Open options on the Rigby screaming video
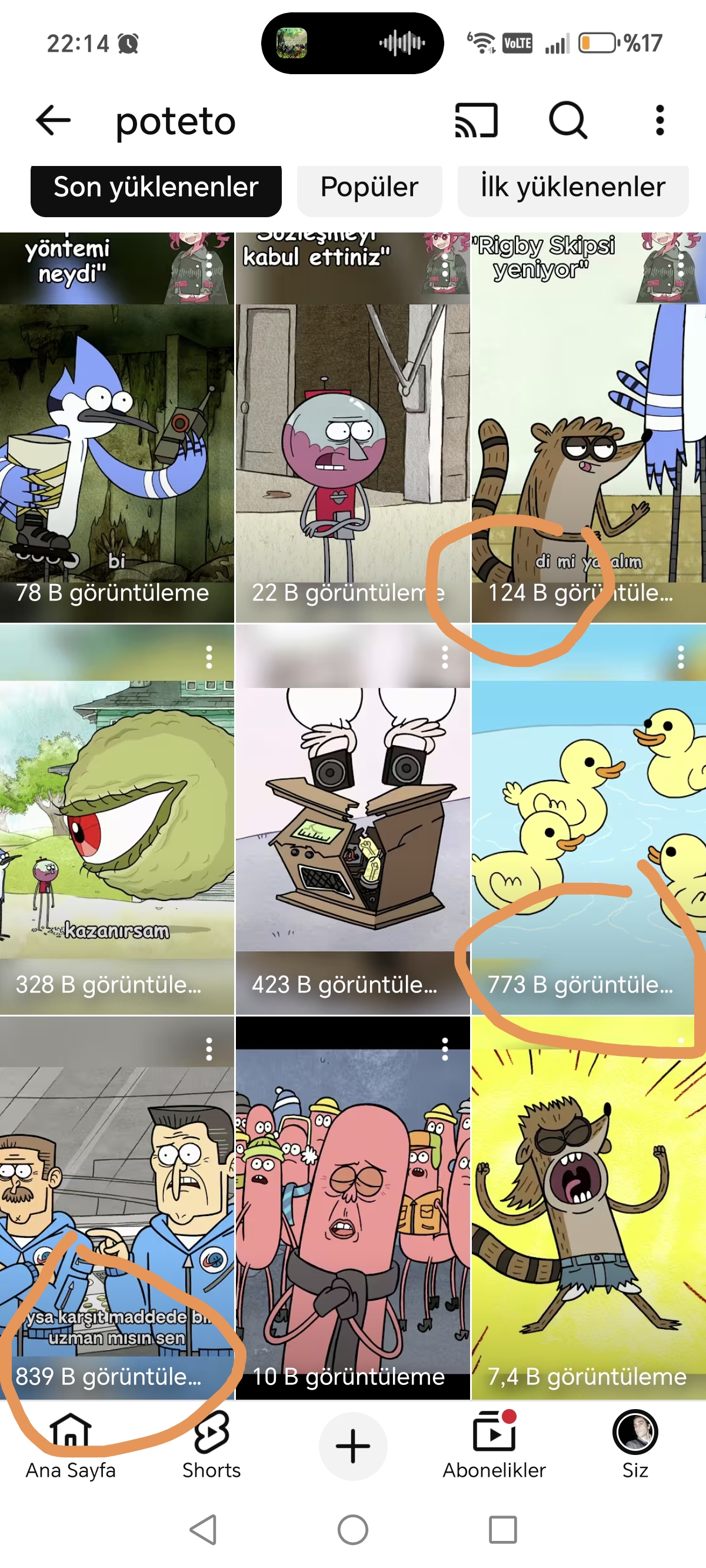This screenshot has width=706, height=1568. pyautogui.click(x=680, y=1049)
